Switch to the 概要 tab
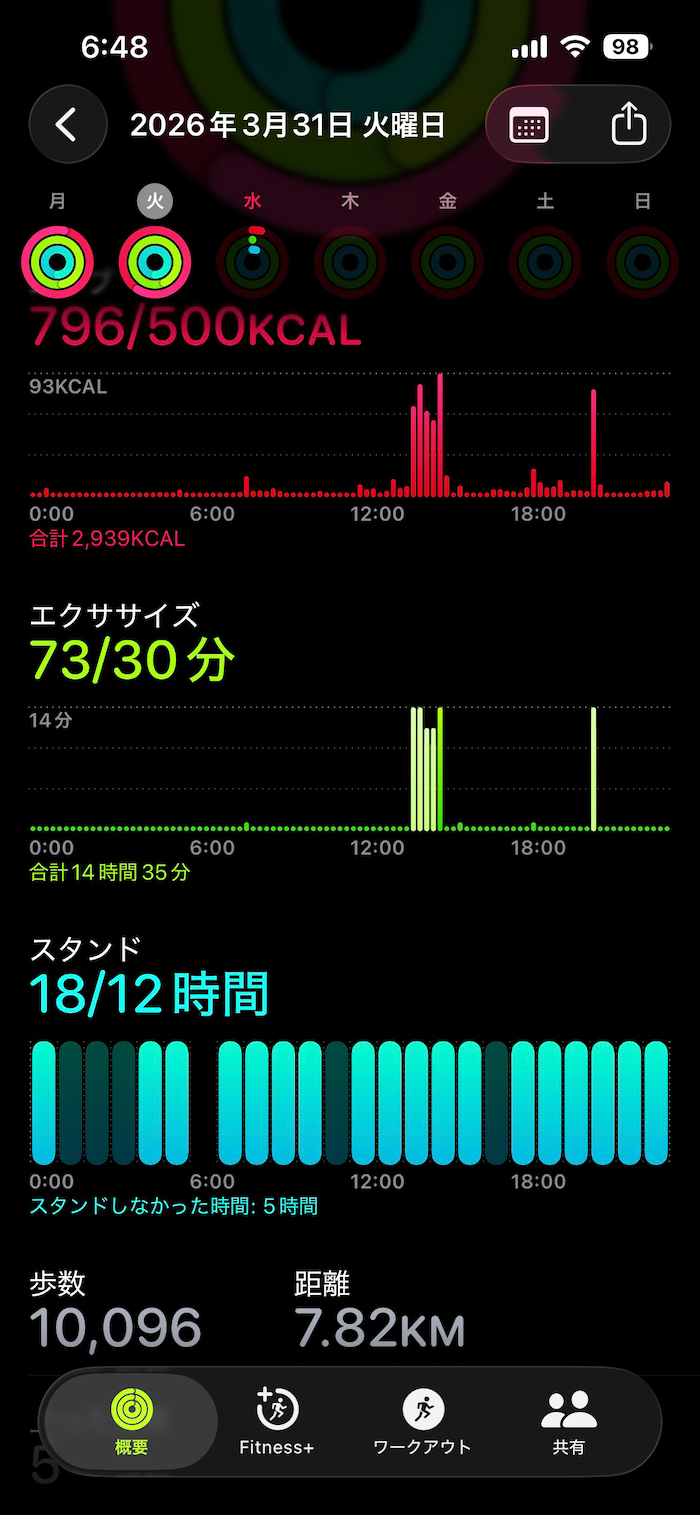 (131, 1421)
